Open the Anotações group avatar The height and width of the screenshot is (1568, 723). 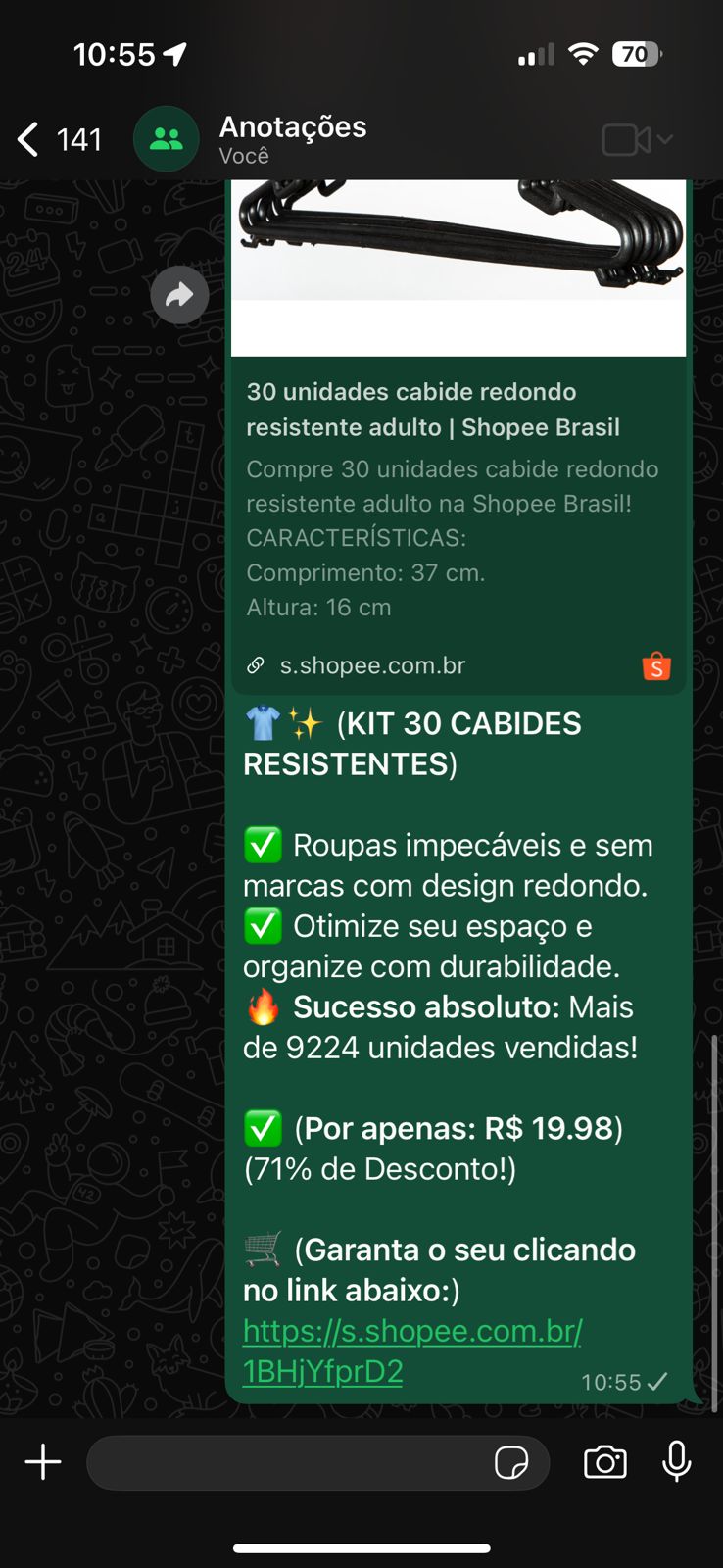(166, 138)
